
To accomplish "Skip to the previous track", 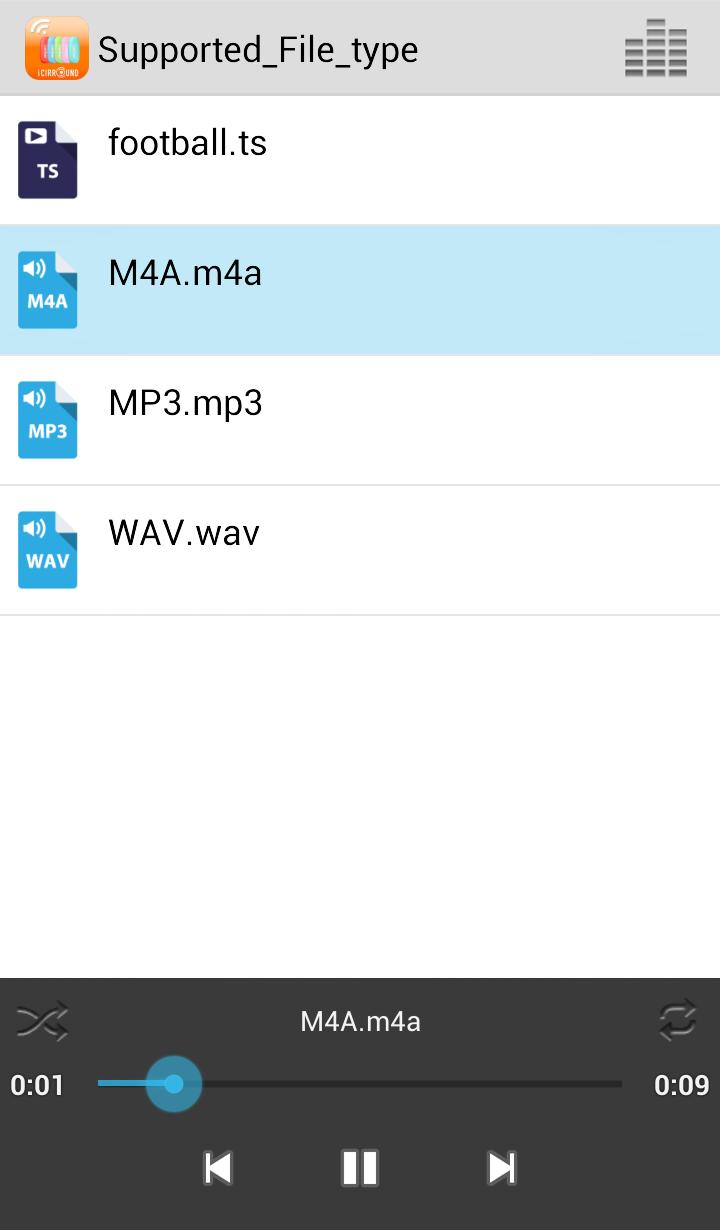I will coord(218,1167).
